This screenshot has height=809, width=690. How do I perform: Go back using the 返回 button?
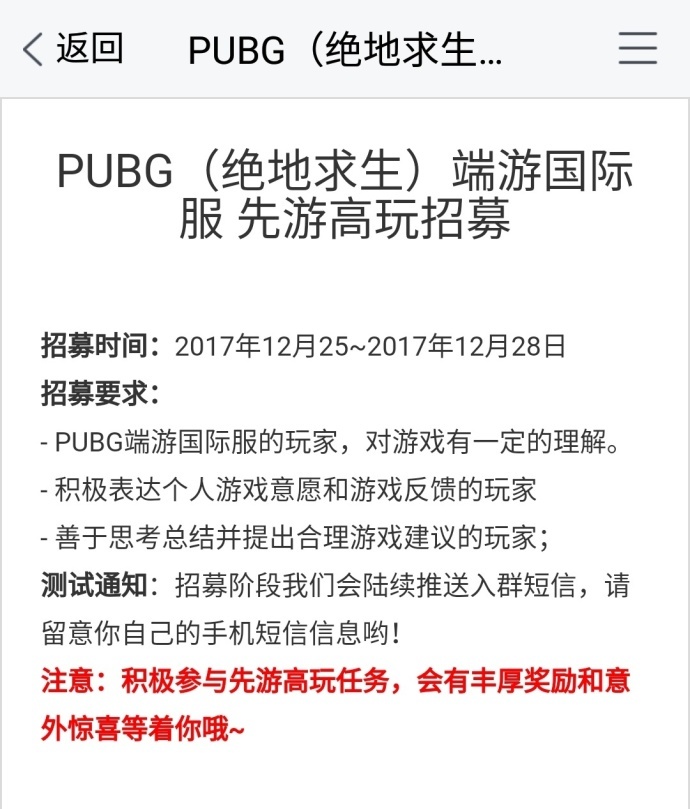(x=72, y=48)
